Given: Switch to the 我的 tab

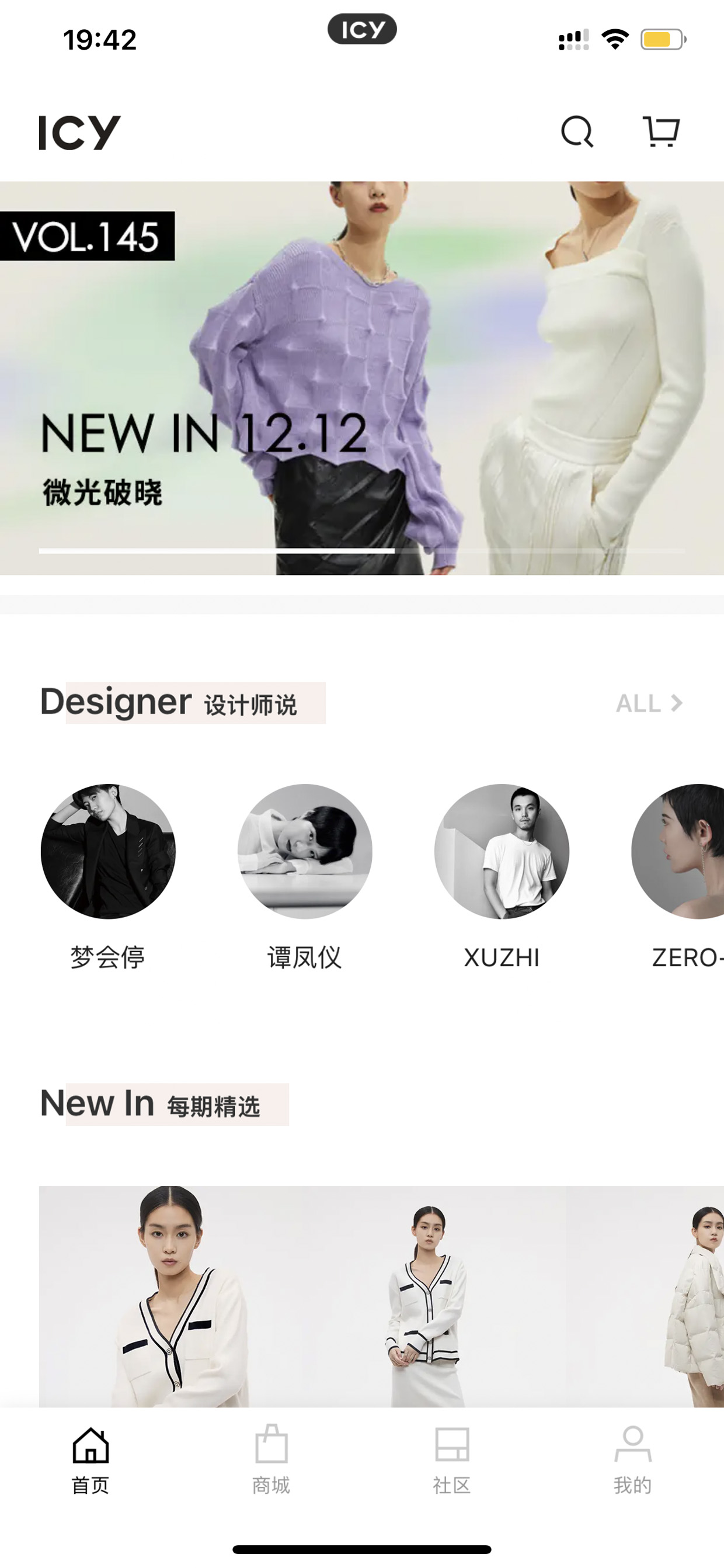Looking at the screenshot, I should pyautogui.click(x=633, y=1460).
